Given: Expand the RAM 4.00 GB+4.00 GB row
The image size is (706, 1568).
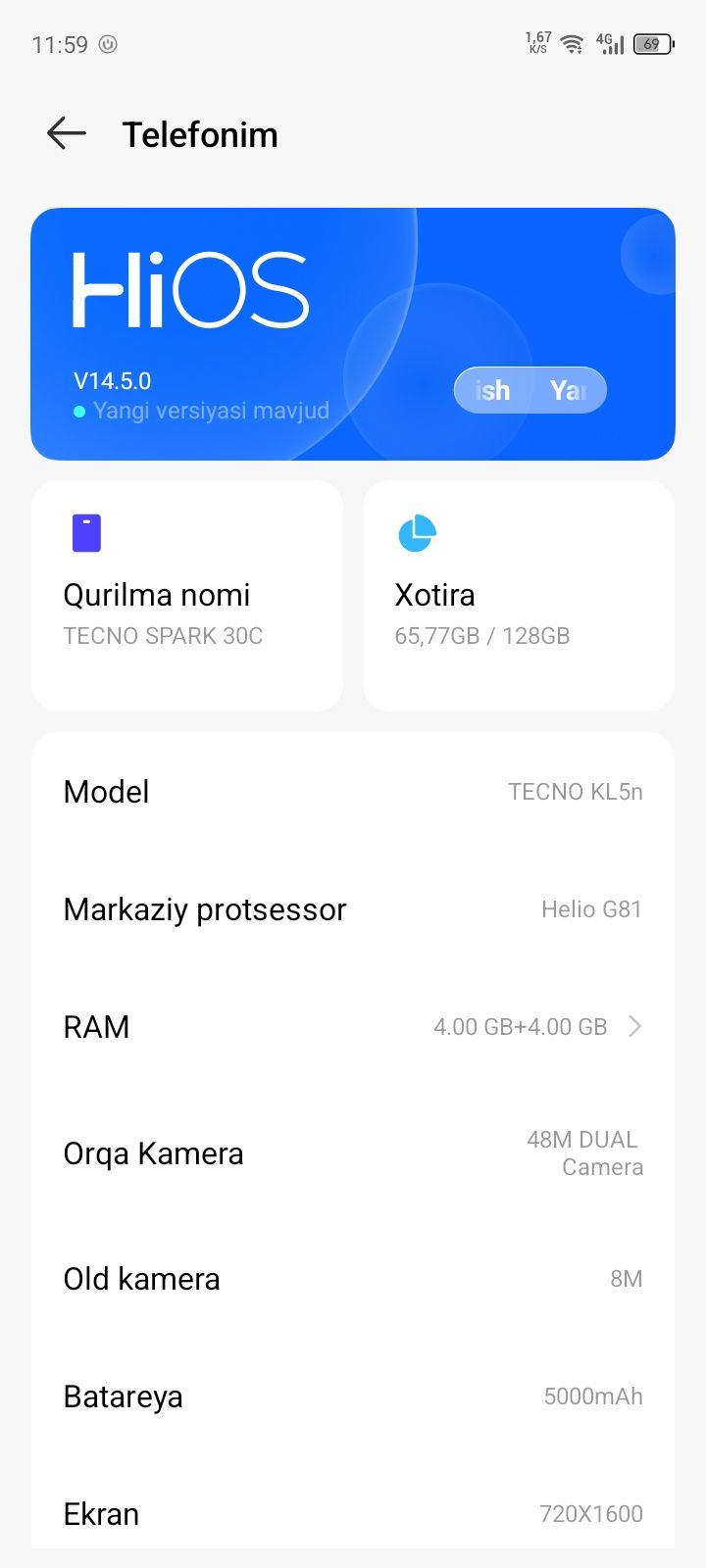Looking at the screenshot, I should point(353,1026).
